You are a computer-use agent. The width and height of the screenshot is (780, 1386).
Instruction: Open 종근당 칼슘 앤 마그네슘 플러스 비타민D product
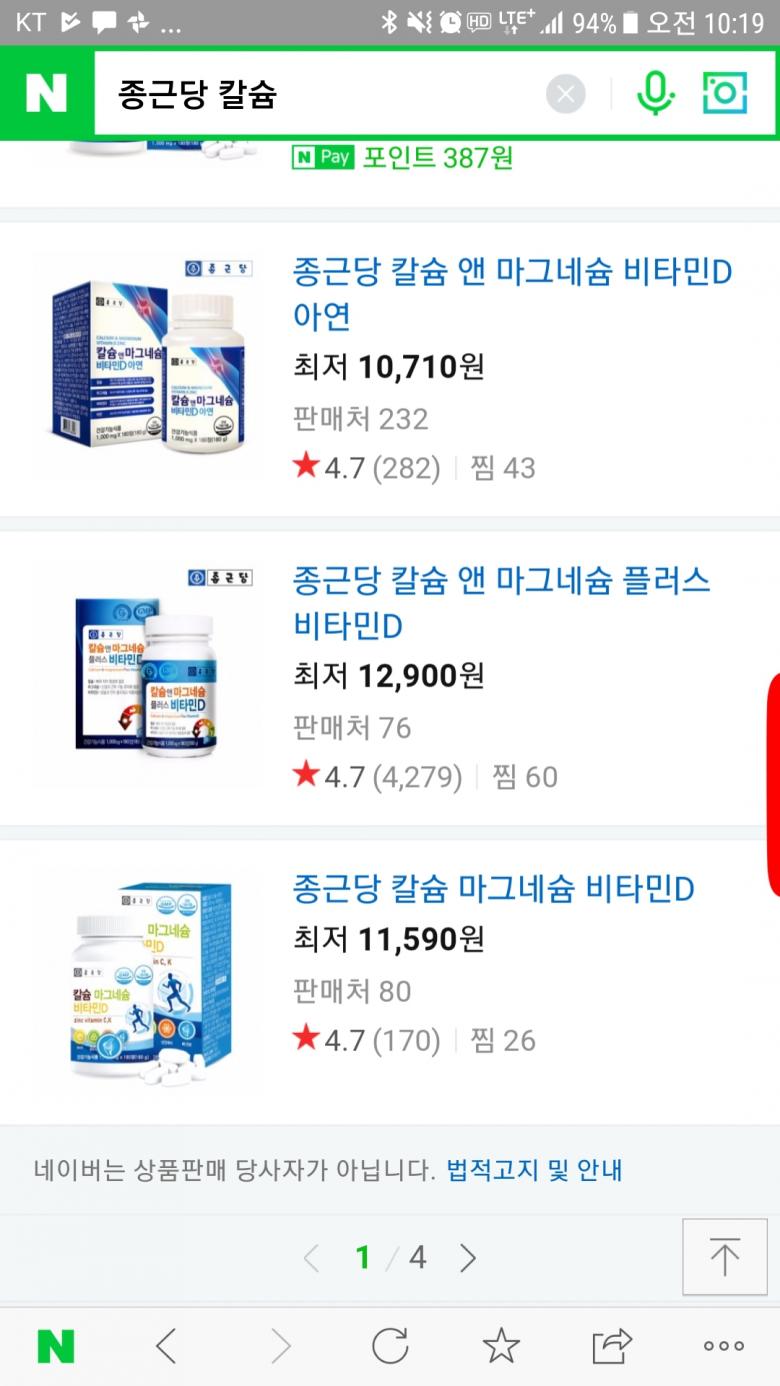501,602
